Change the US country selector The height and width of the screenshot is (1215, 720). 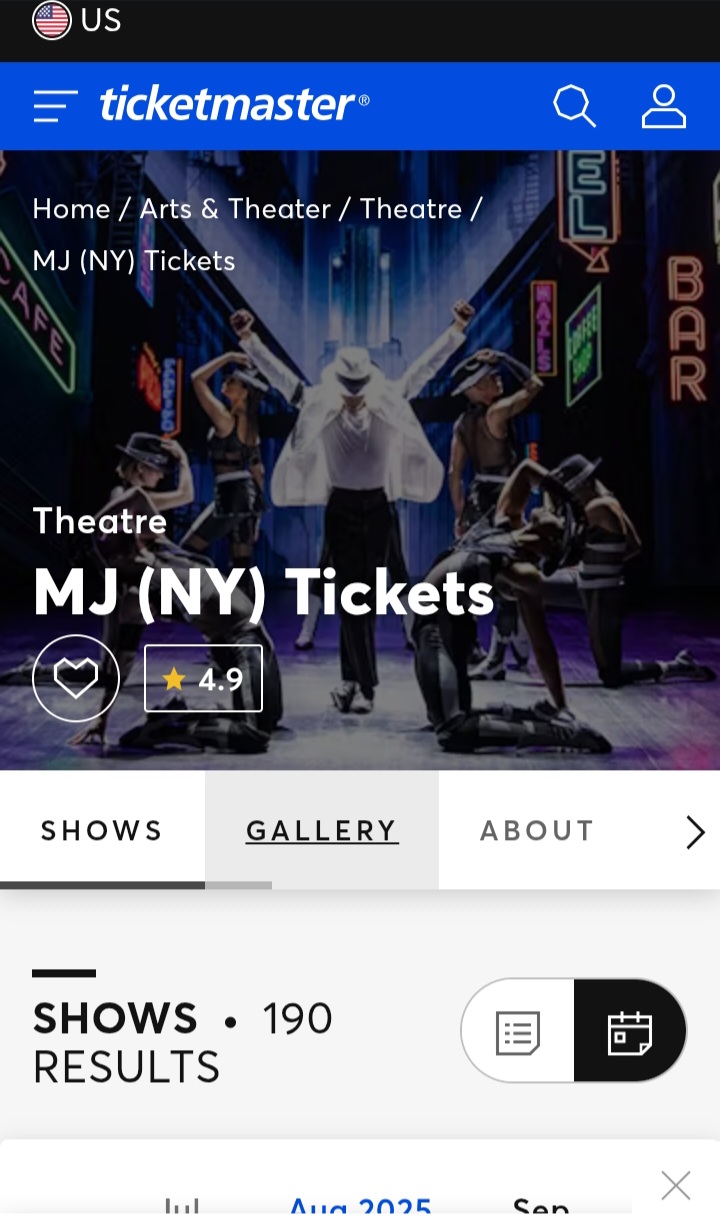[x=77, y=20]
